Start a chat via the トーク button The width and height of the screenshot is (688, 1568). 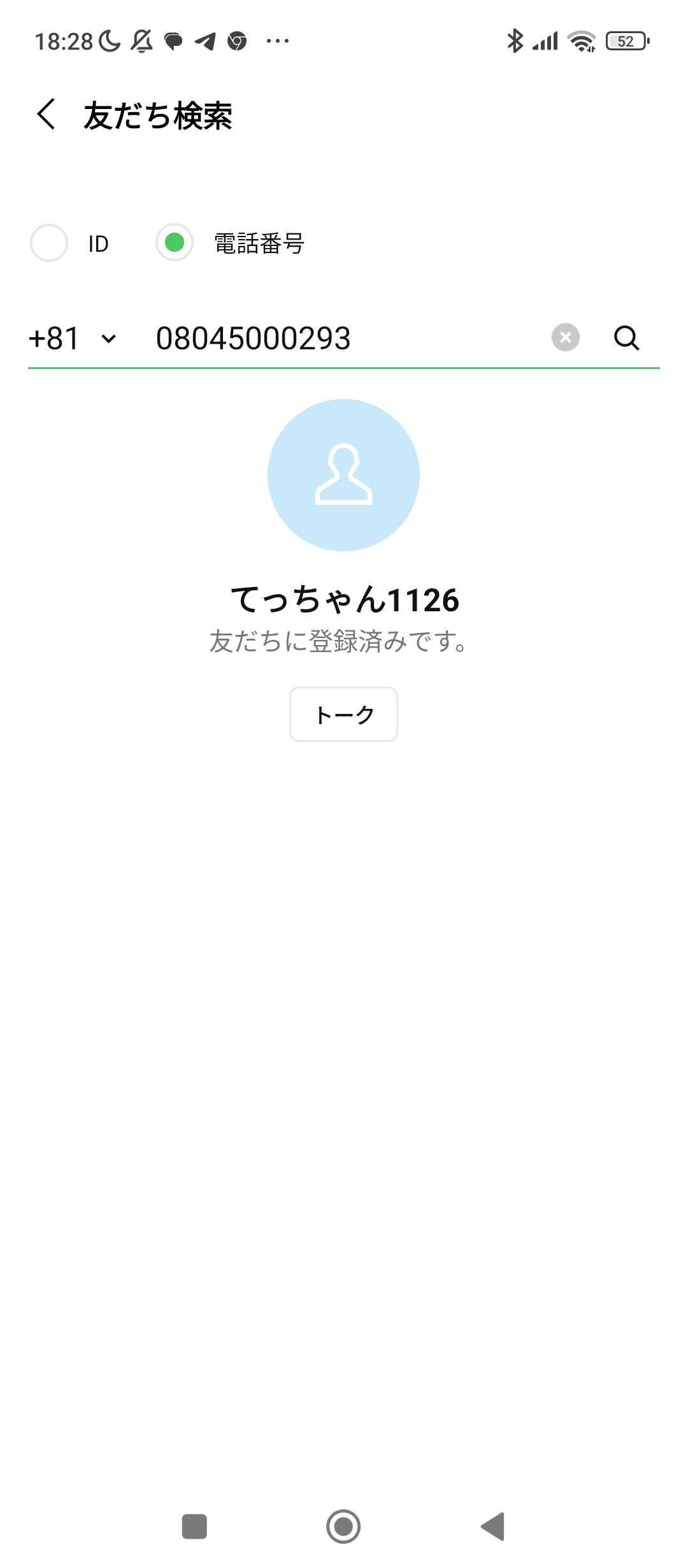(x=343, y=714)
